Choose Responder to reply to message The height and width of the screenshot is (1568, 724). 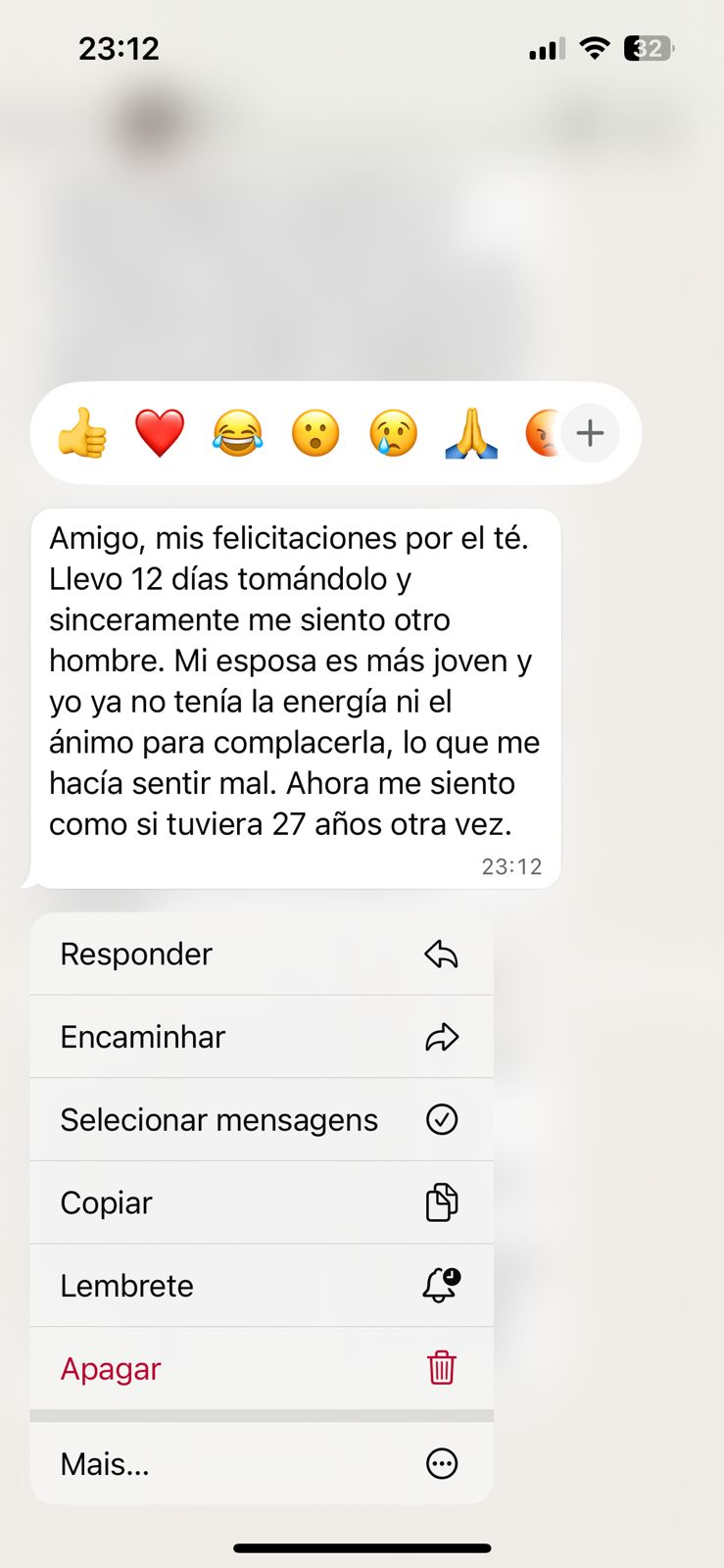[262, 955]
